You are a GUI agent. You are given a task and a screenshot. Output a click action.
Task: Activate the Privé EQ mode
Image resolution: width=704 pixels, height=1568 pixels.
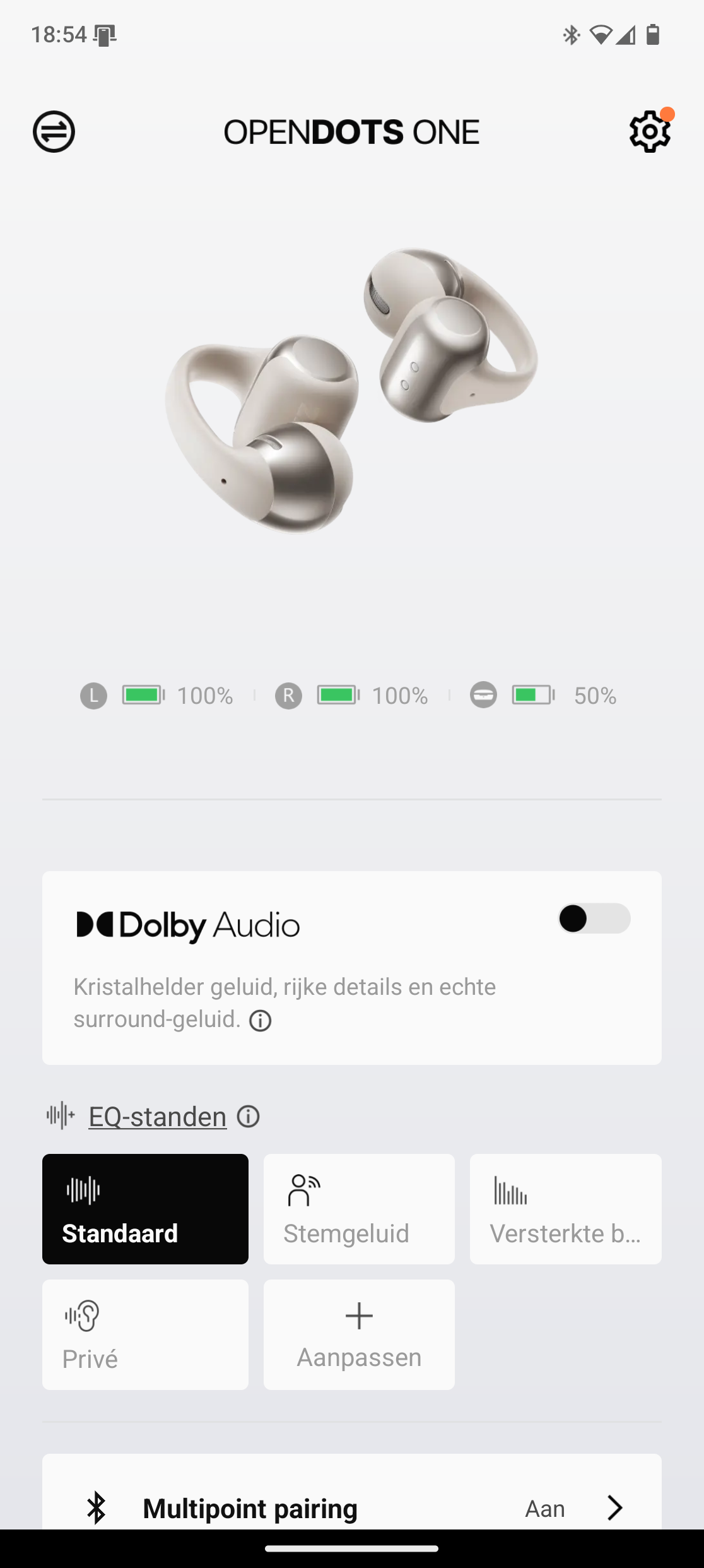click(145, 1334)
